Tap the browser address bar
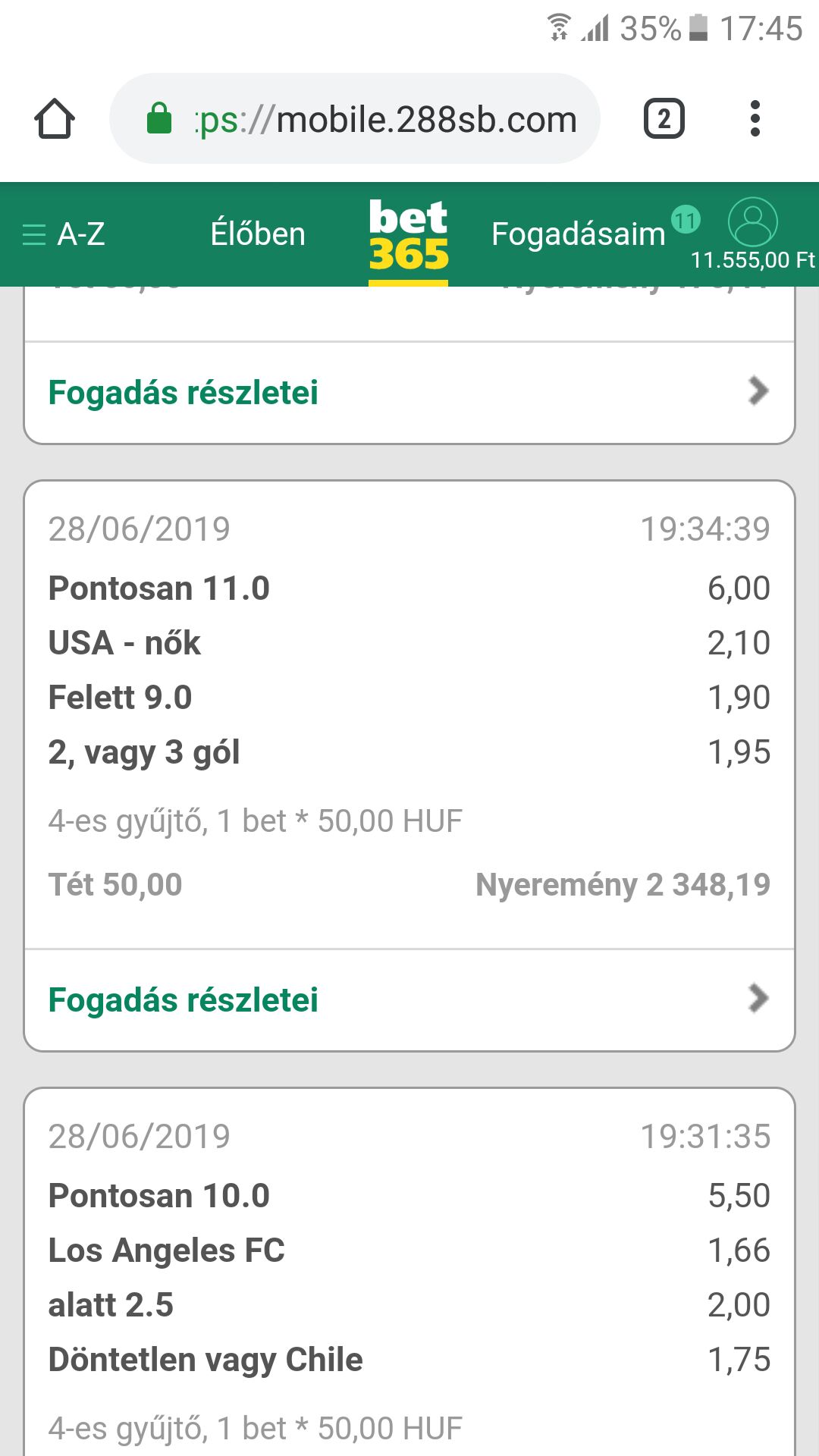 tap(355, 119)
